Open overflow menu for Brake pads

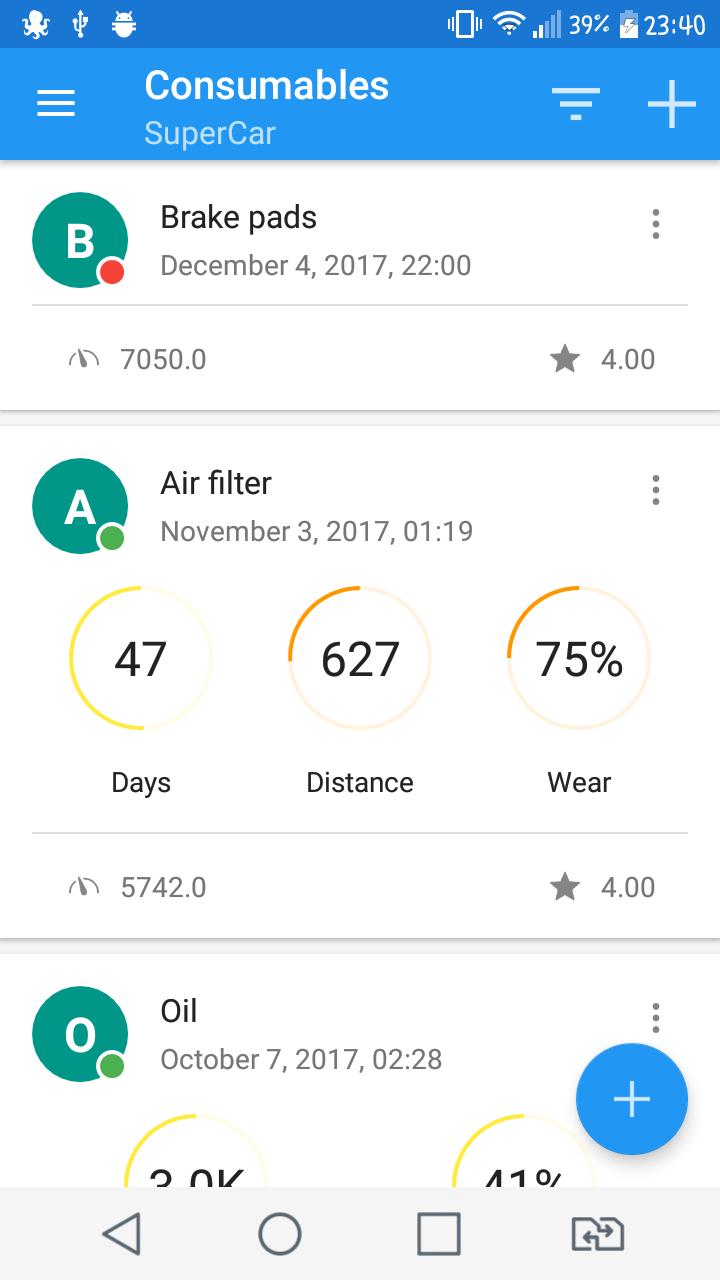click(x=655, y=225)
